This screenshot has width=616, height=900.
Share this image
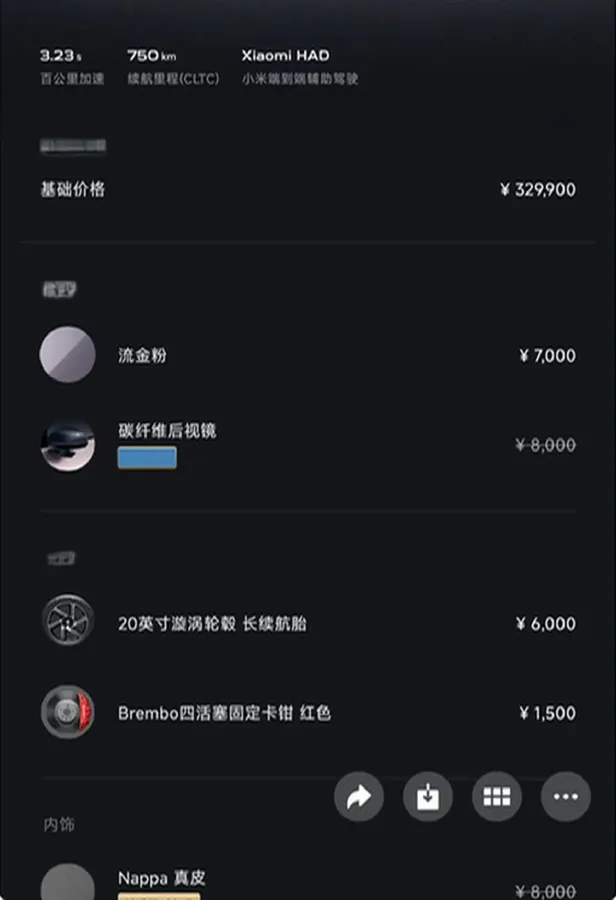tap(359, 797)
